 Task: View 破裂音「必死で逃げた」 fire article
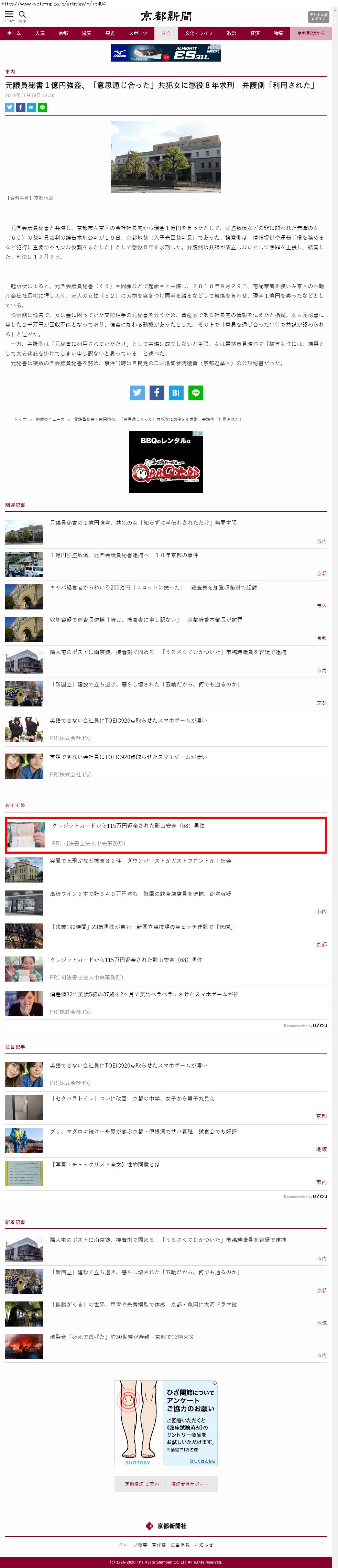click(x=122, y=1337)
